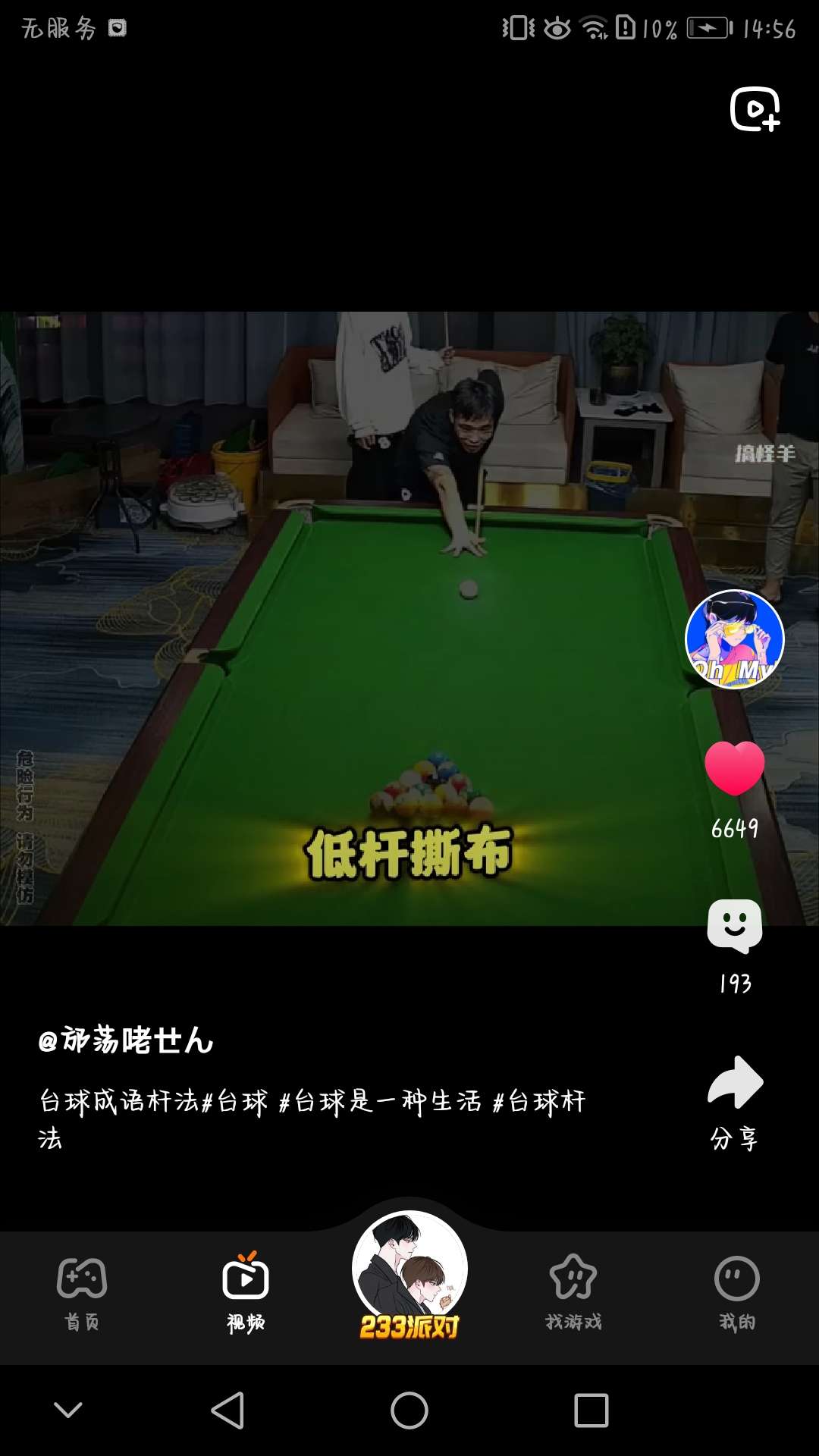
Task: Open the @邪荡咾せん author profile
Action: 126,1040
